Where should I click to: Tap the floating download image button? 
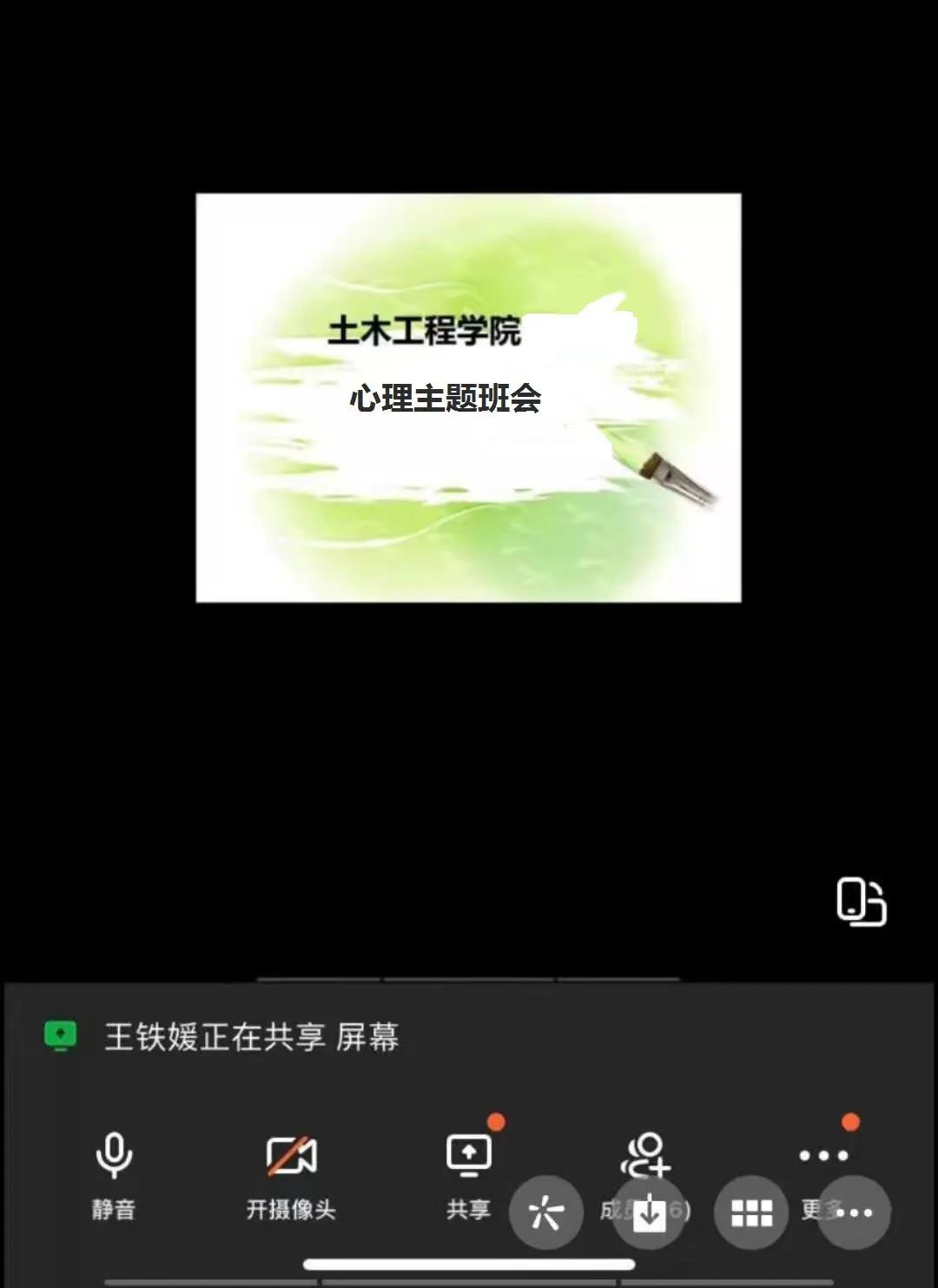pyautogui.click(x=649, y=1213)
